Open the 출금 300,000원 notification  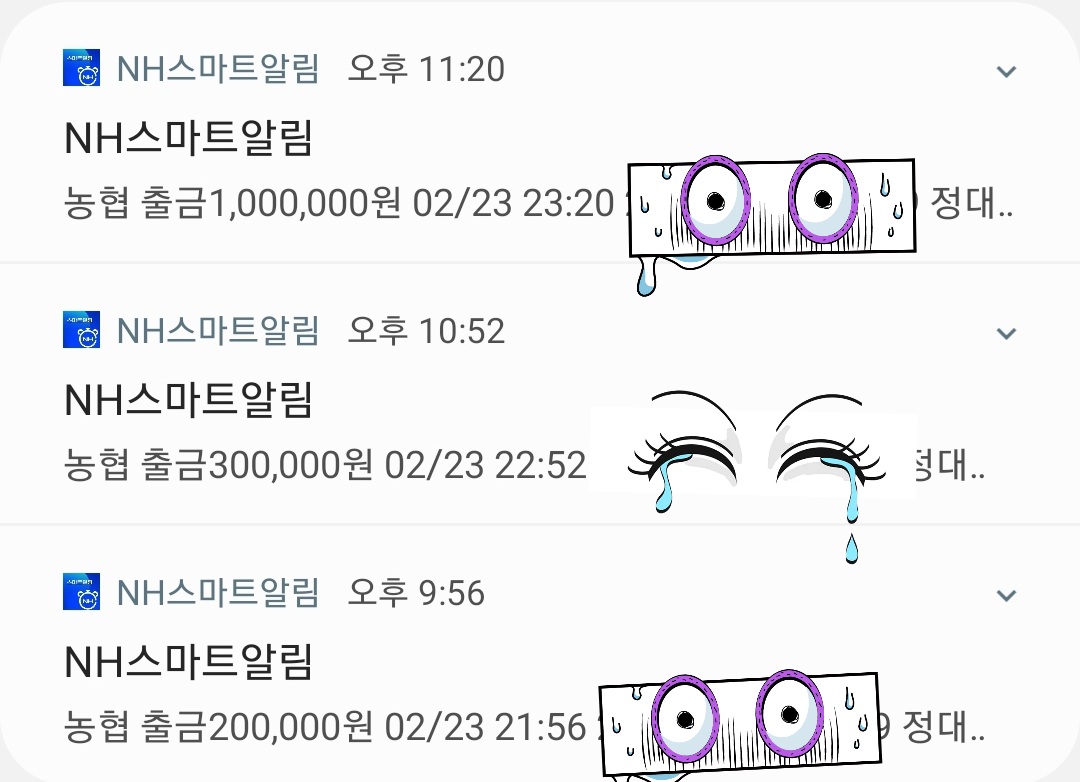tap(540, 393)
